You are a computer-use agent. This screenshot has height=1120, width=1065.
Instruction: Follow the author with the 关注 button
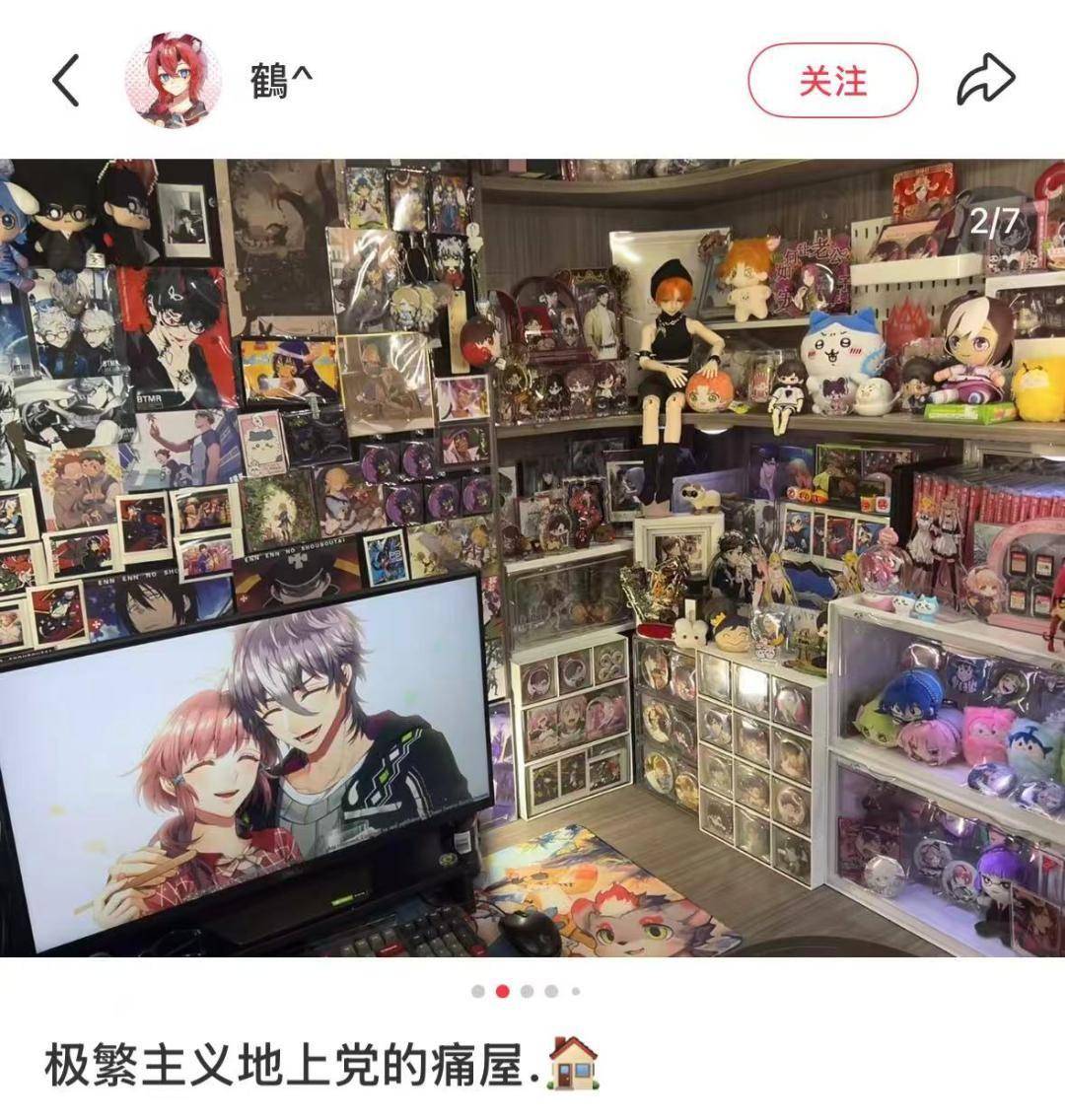coord(832,81)
